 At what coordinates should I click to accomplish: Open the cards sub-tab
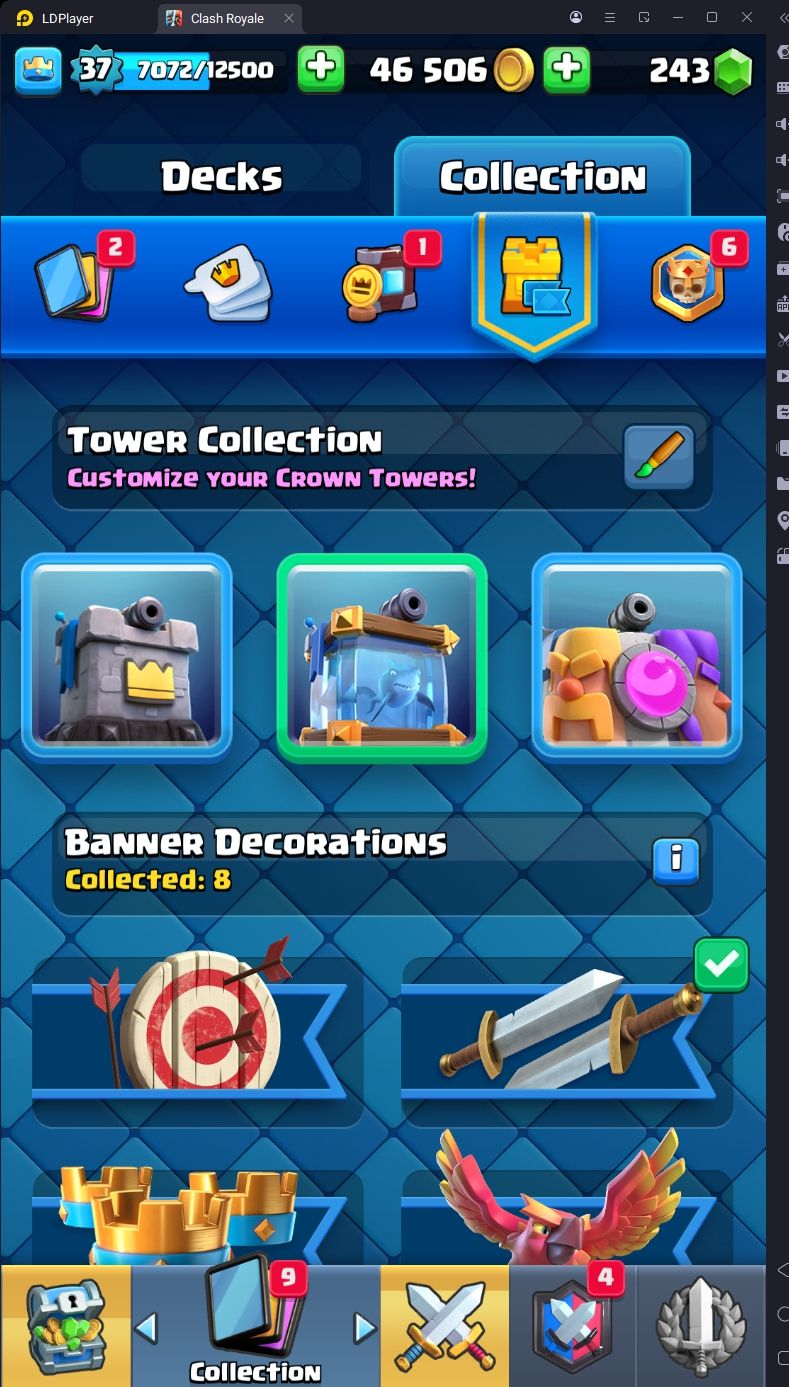[x=75, y=282]
